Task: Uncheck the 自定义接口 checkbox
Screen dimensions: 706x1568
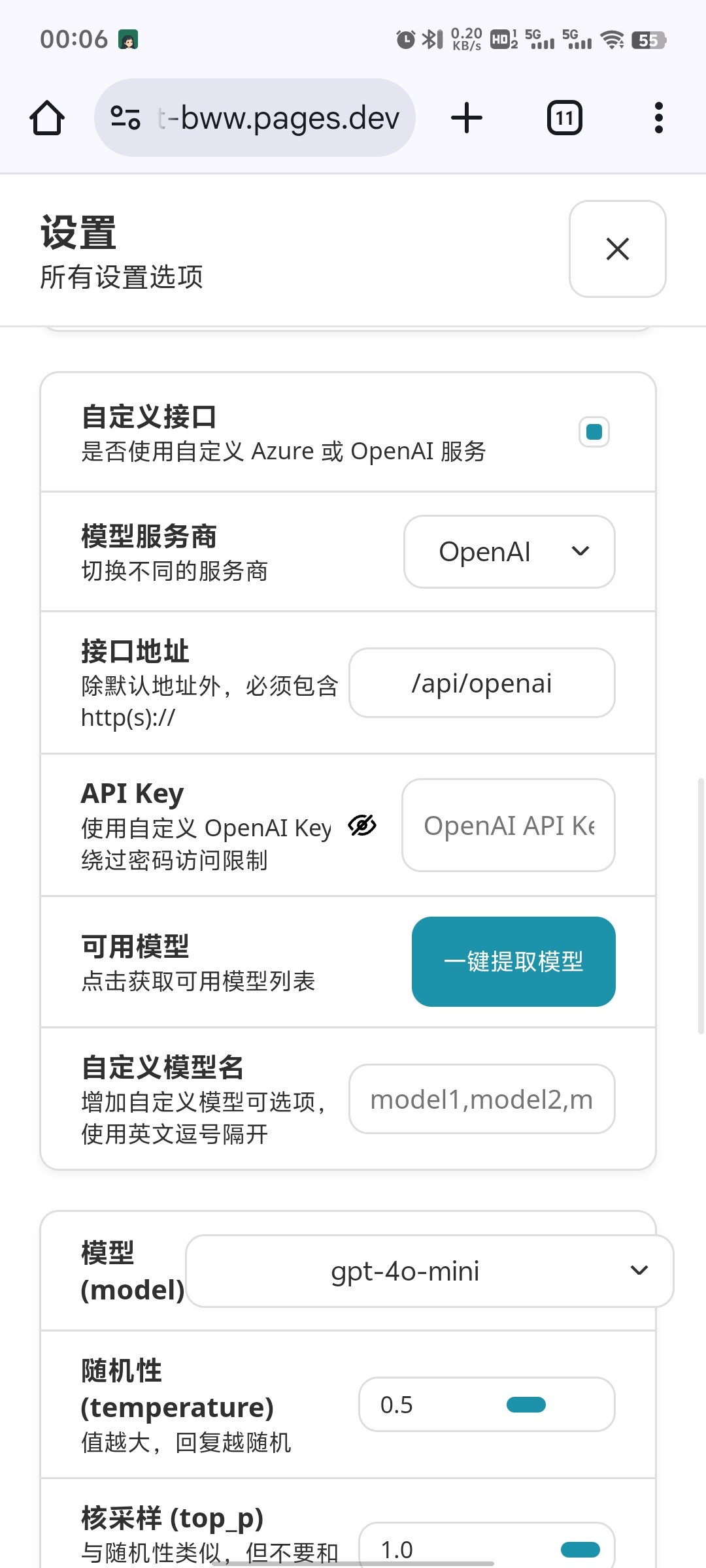Action: (594, 432)
